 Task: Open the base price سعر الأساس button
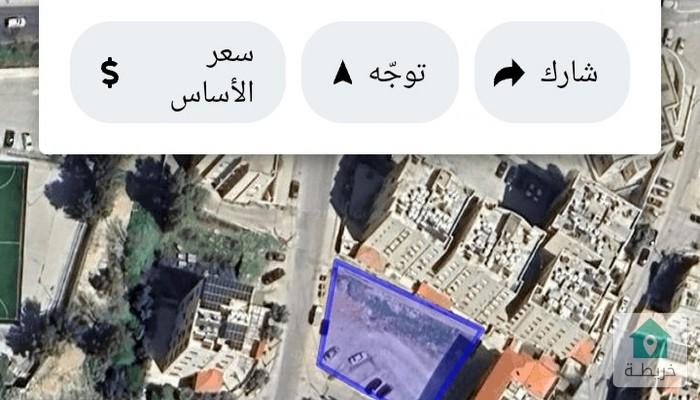point(178,73)
